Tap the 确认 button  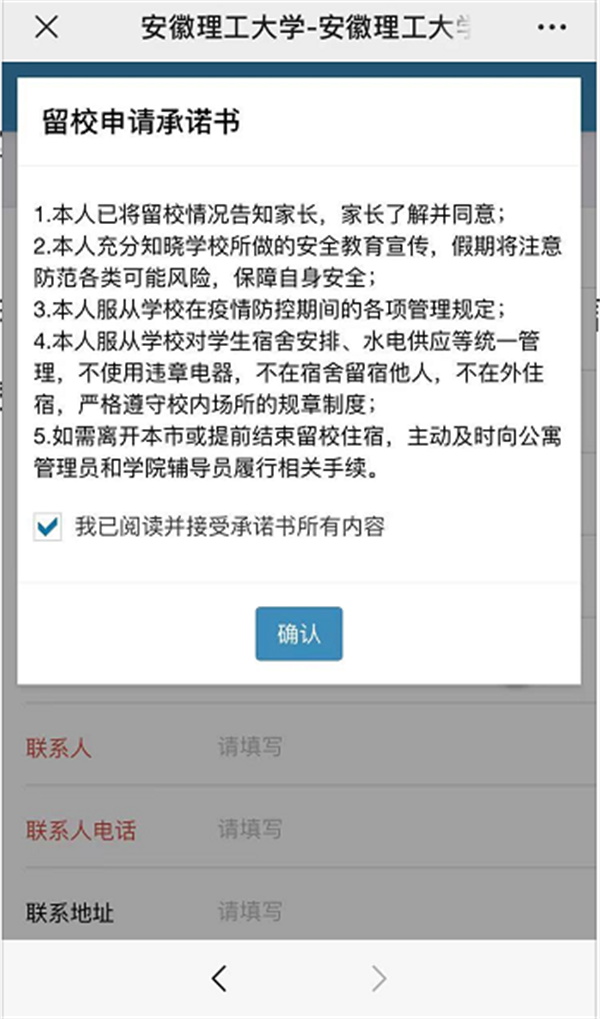[299, 634]
